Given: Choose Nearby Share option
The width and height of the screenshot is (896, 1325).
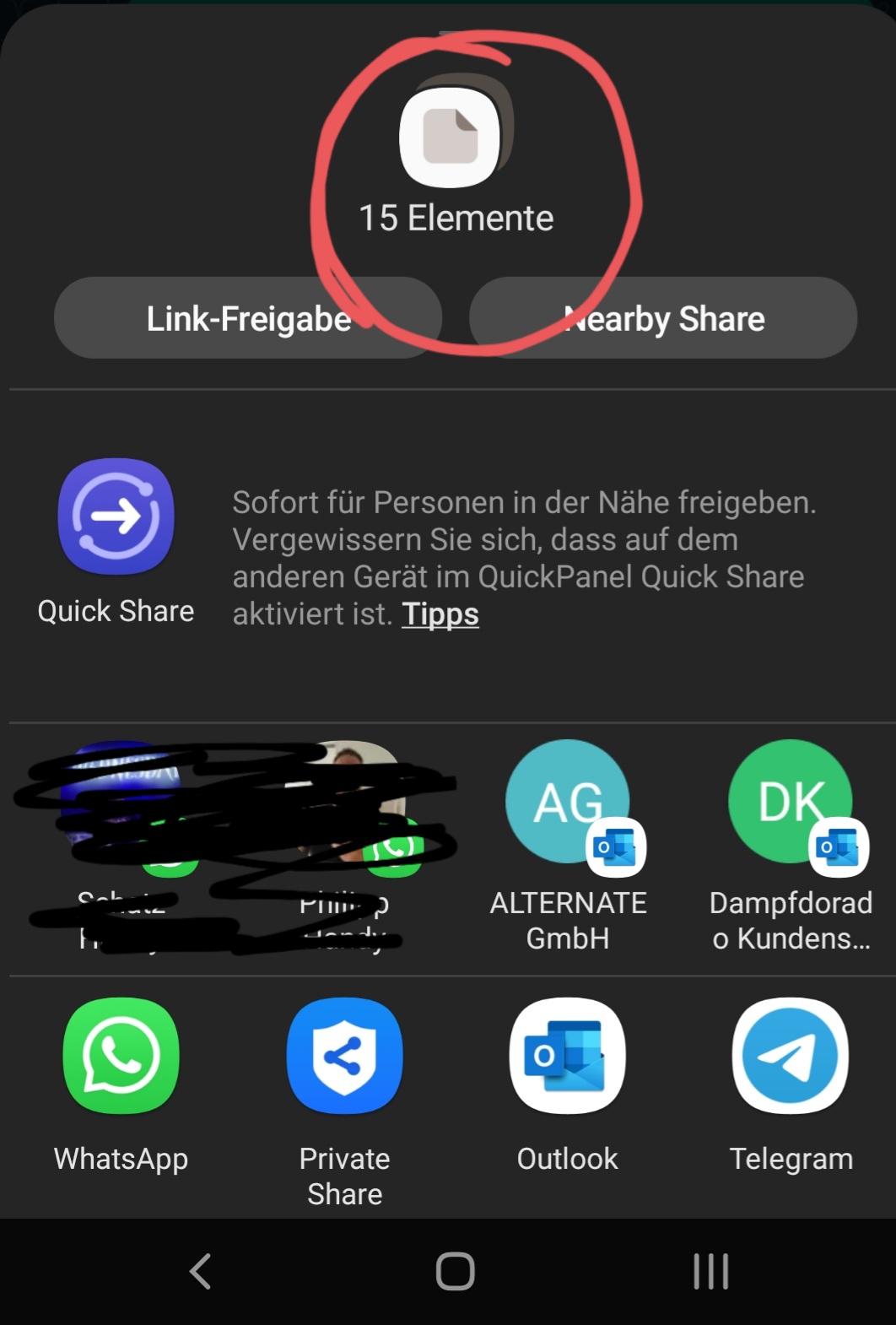Looking at the screenshot, I should pyautogui.click(x=663, y=318).
